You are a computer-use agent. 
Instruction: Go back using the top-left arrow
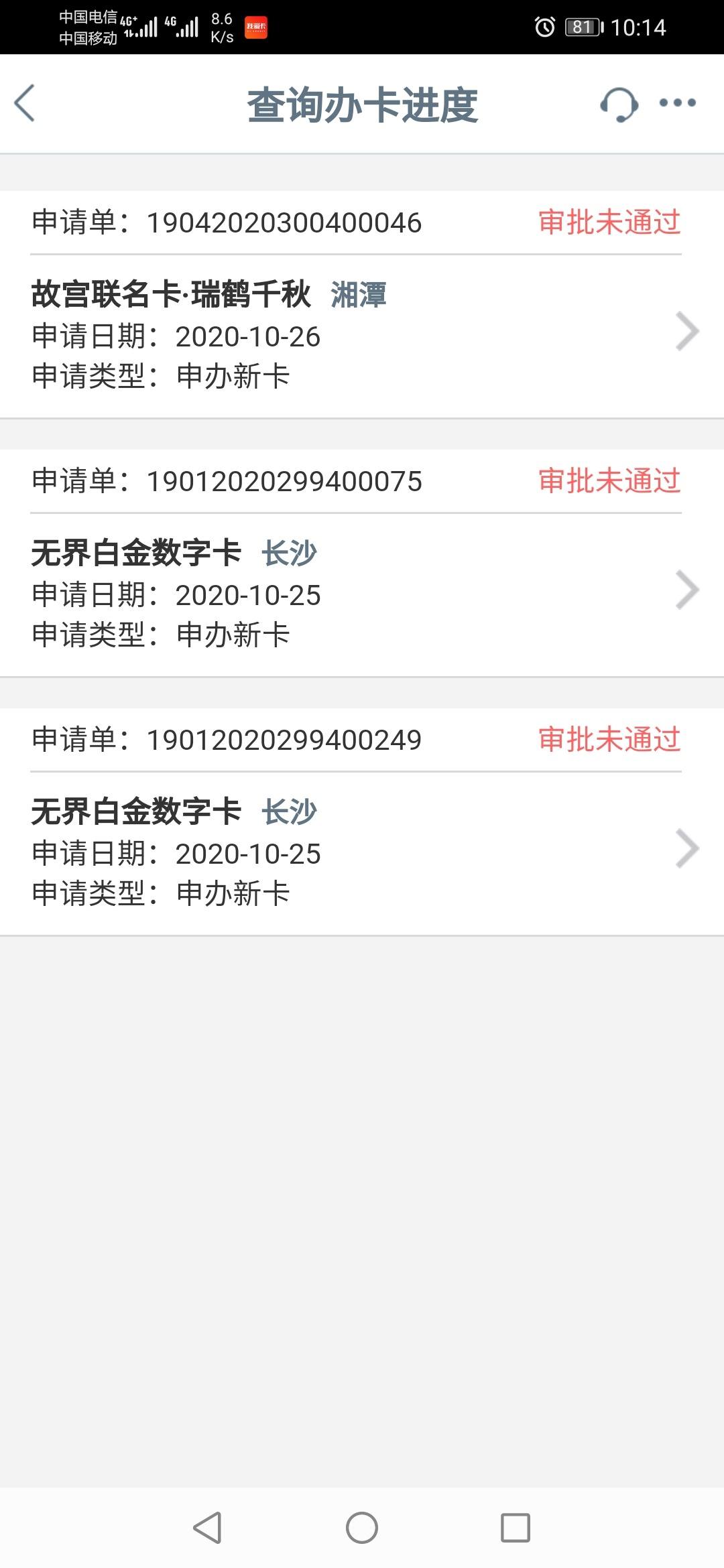click(25, 104)
